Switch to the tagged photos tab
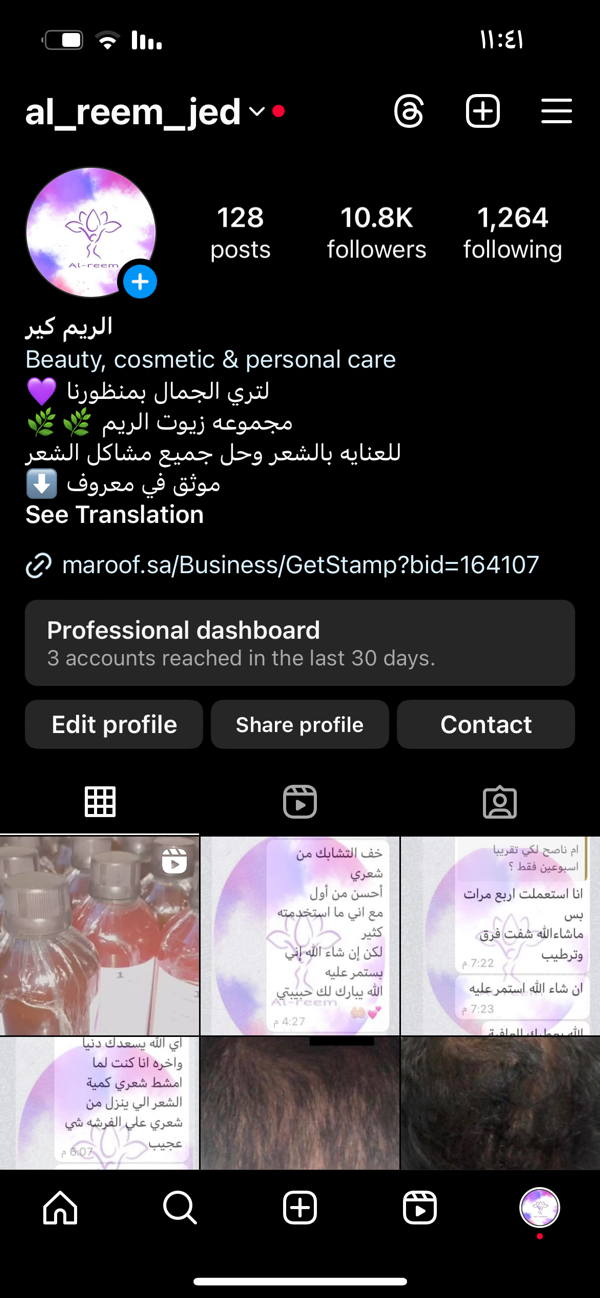 499,802
